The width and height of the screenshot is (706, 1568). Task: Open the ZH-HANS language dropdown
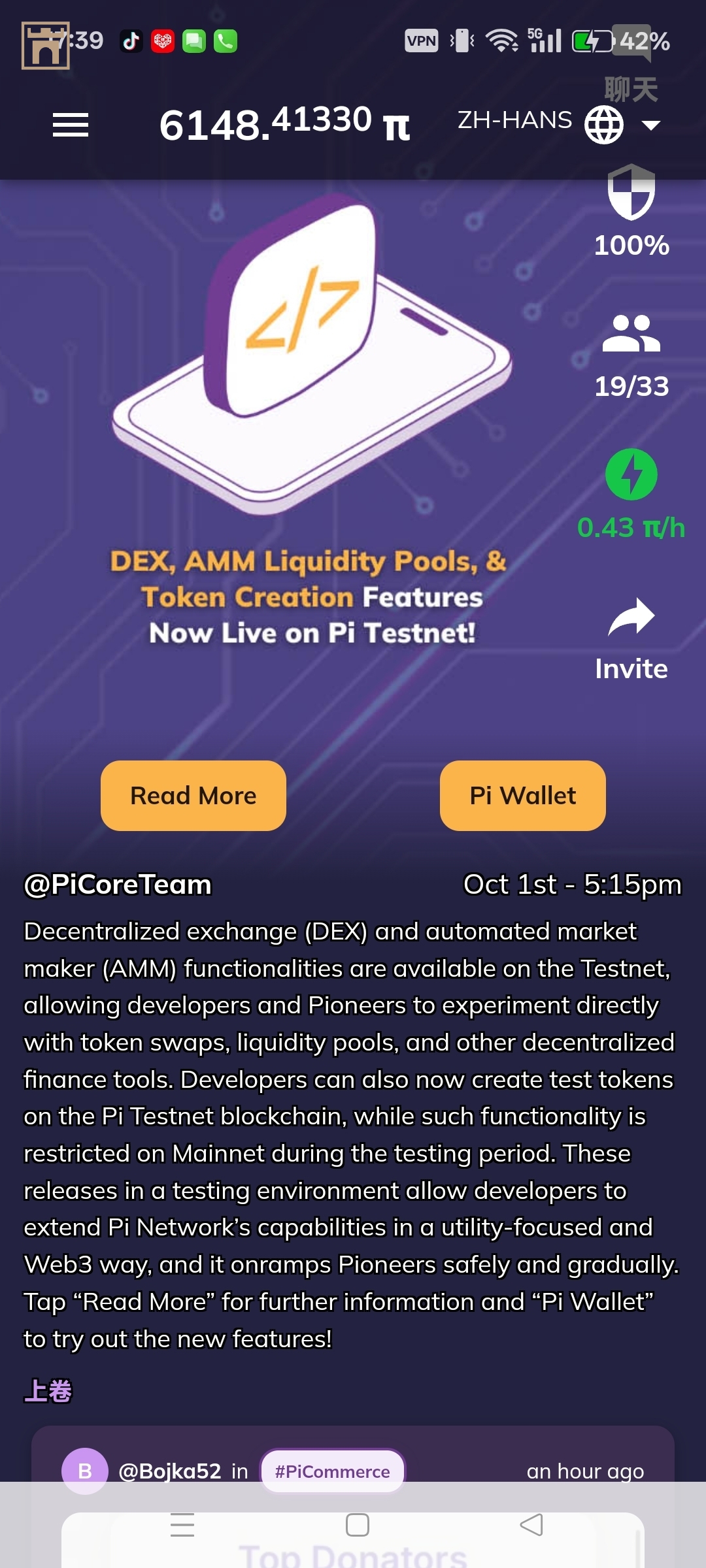point(559,123)
